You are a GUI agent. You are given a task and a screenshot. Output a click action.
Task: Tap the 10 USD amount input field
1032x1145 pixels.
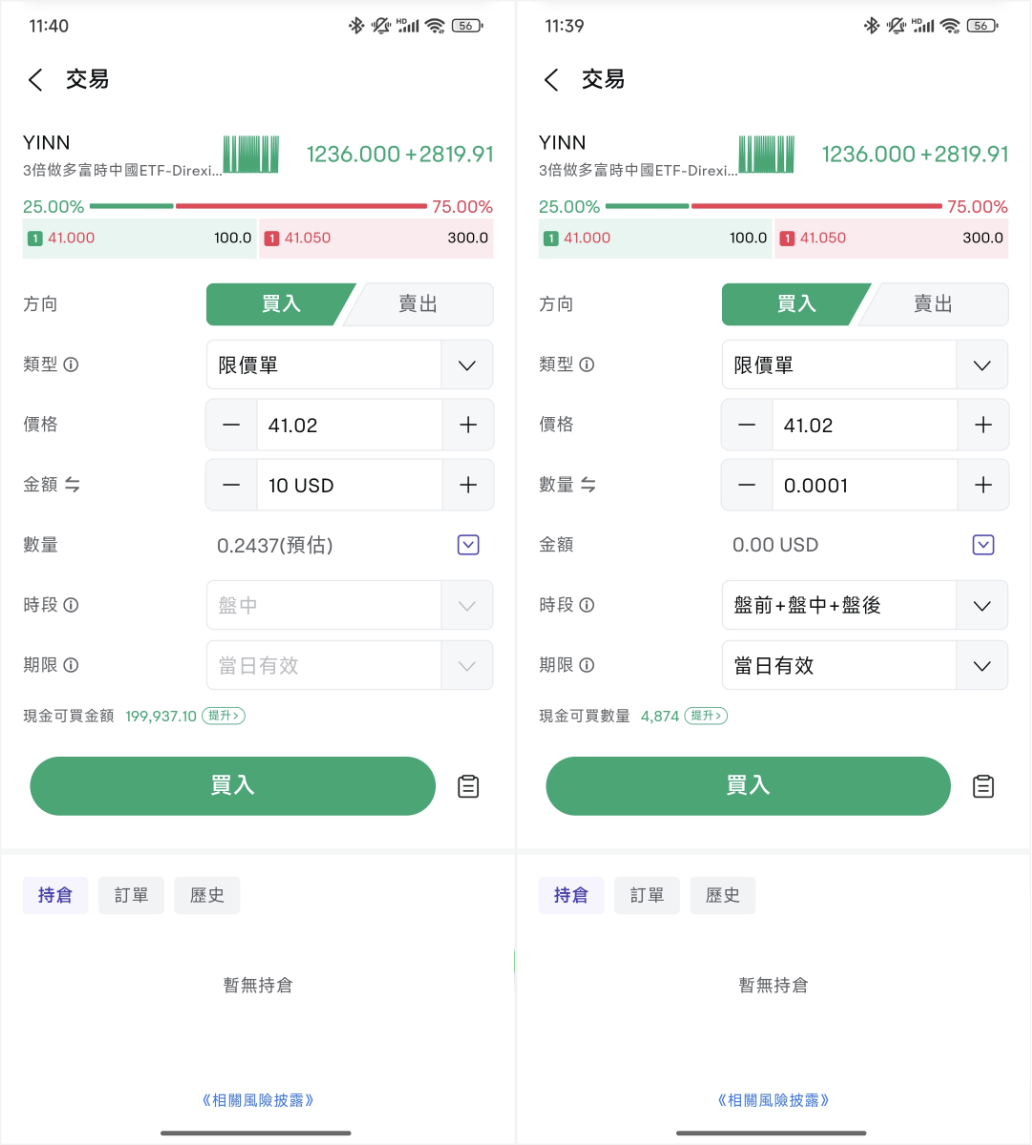[x=349, y=485]
